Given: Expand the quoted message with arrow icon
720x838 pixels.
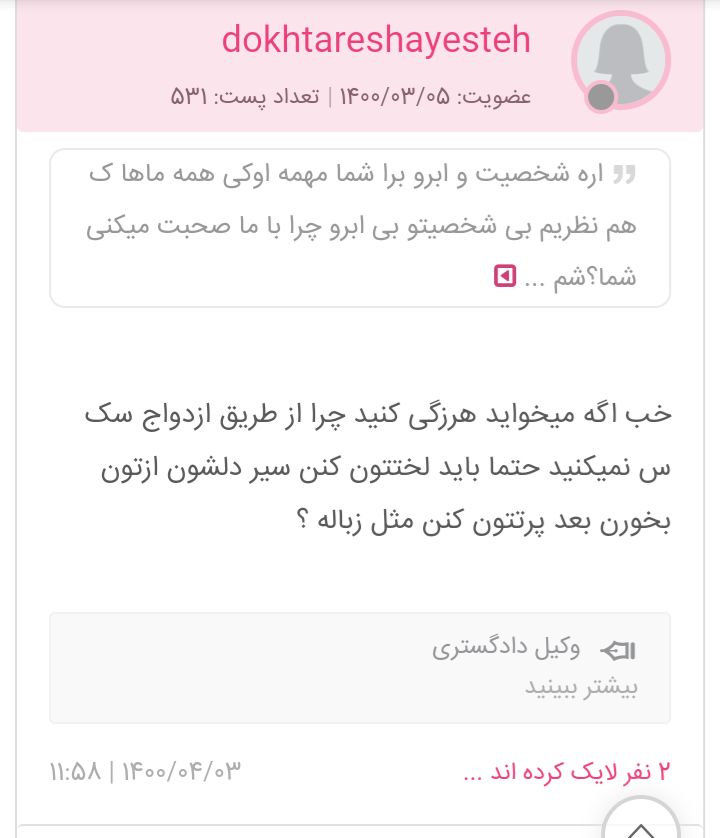Looking at the screenshot, I should click(505, 275).
